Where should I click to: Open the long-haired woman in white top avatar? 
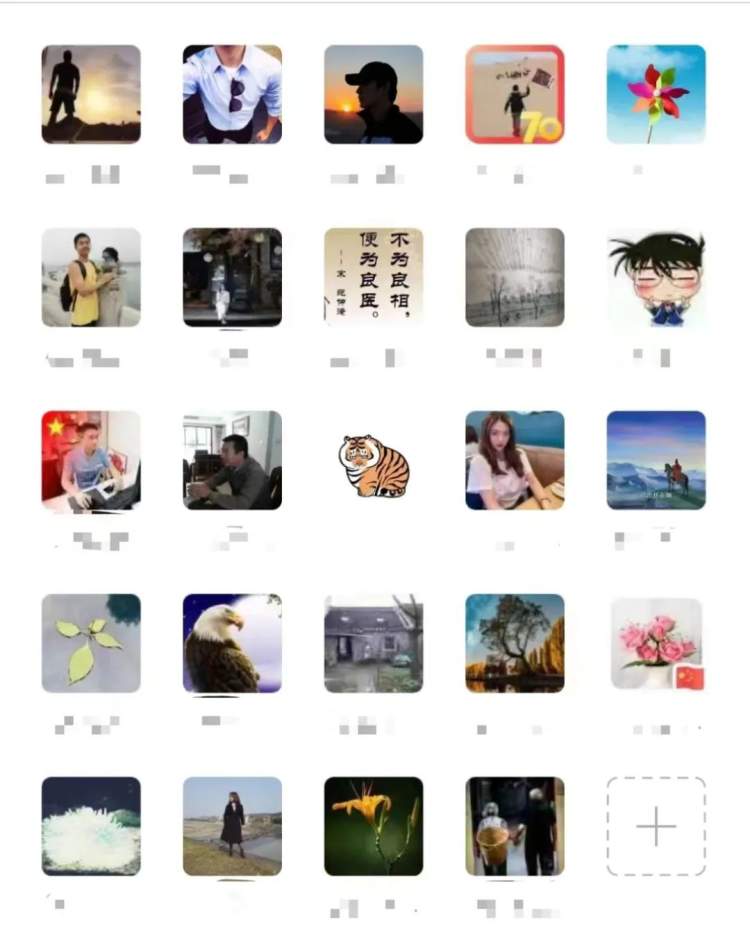515,460
